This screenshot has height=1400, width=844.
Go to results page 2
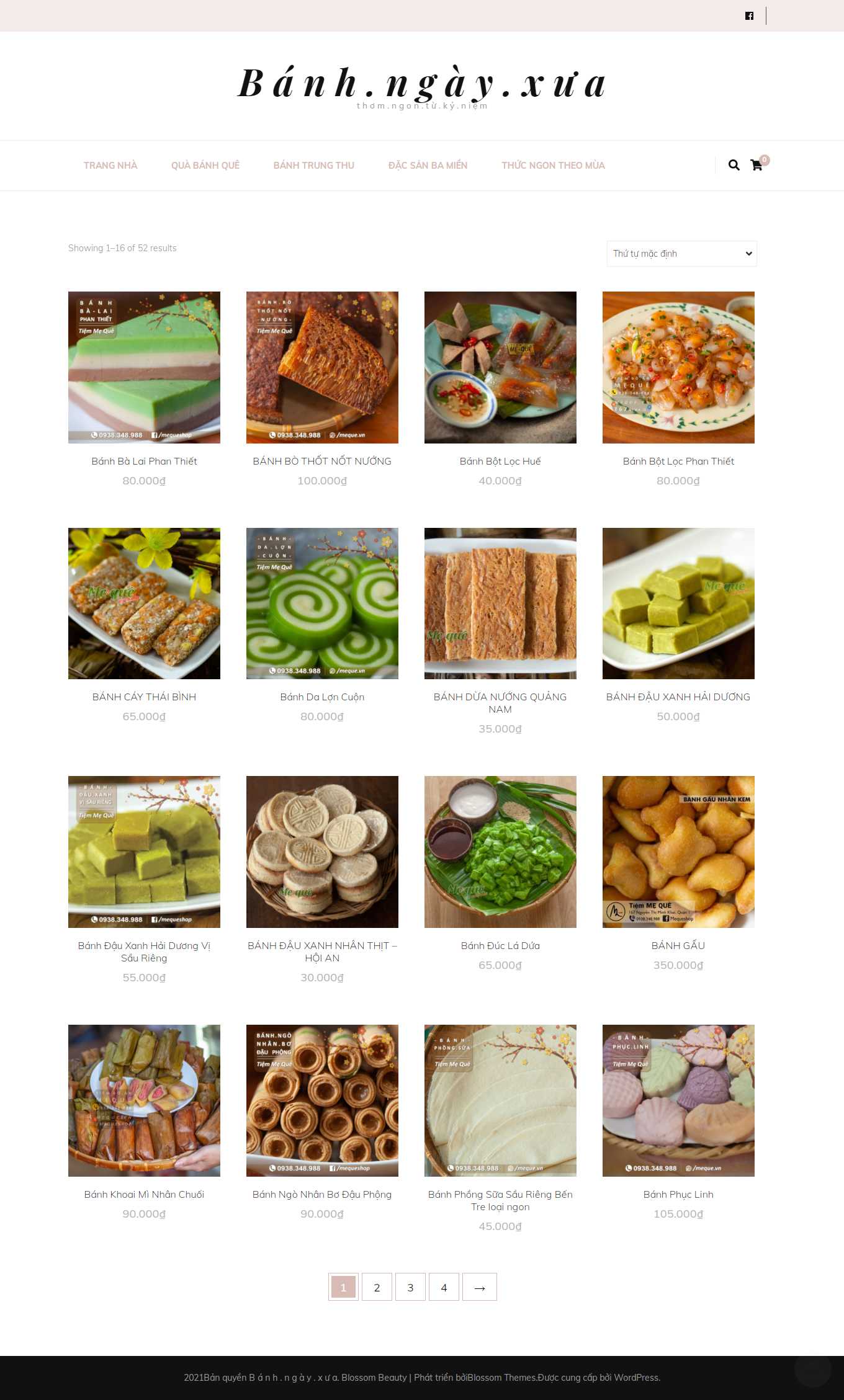click(377, 1288)
